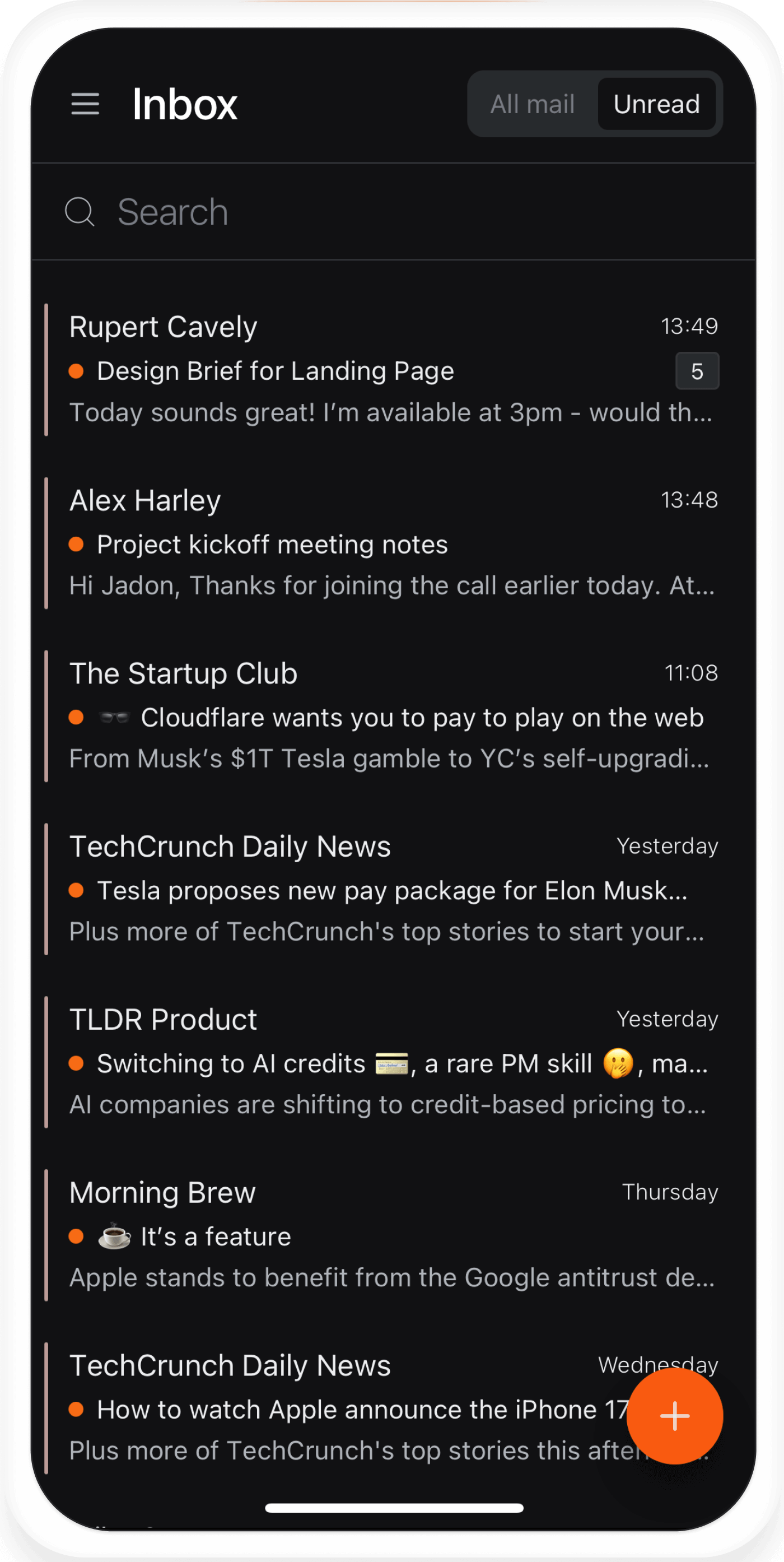Toggle unread indicator on the Morning Brew email
The image size is (784, 1562).
(x=77, y=1236)
